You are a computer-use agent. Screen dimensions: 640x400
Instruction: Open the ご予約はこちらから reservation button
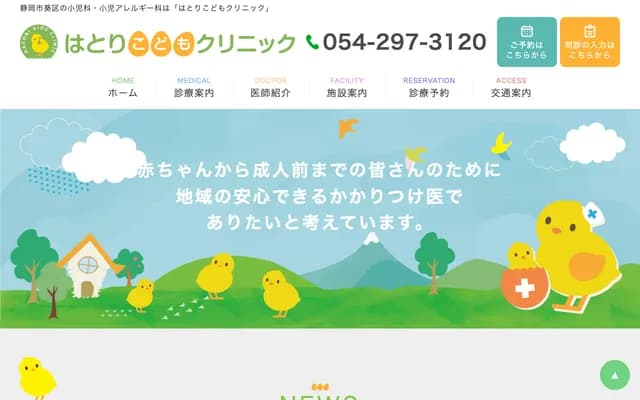tap(527, 42)
